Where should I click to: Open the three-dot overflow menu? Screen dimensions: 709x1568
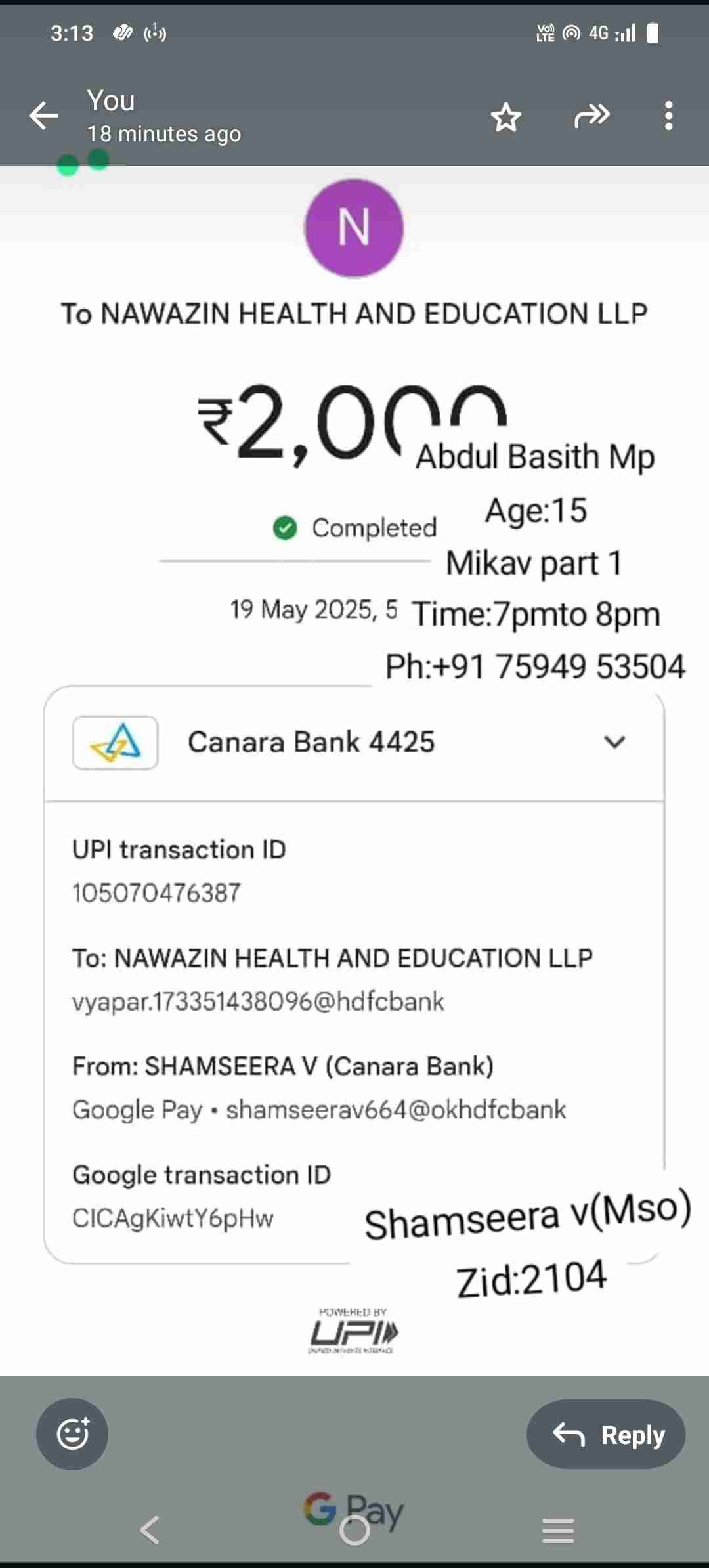tap(668, 116)
